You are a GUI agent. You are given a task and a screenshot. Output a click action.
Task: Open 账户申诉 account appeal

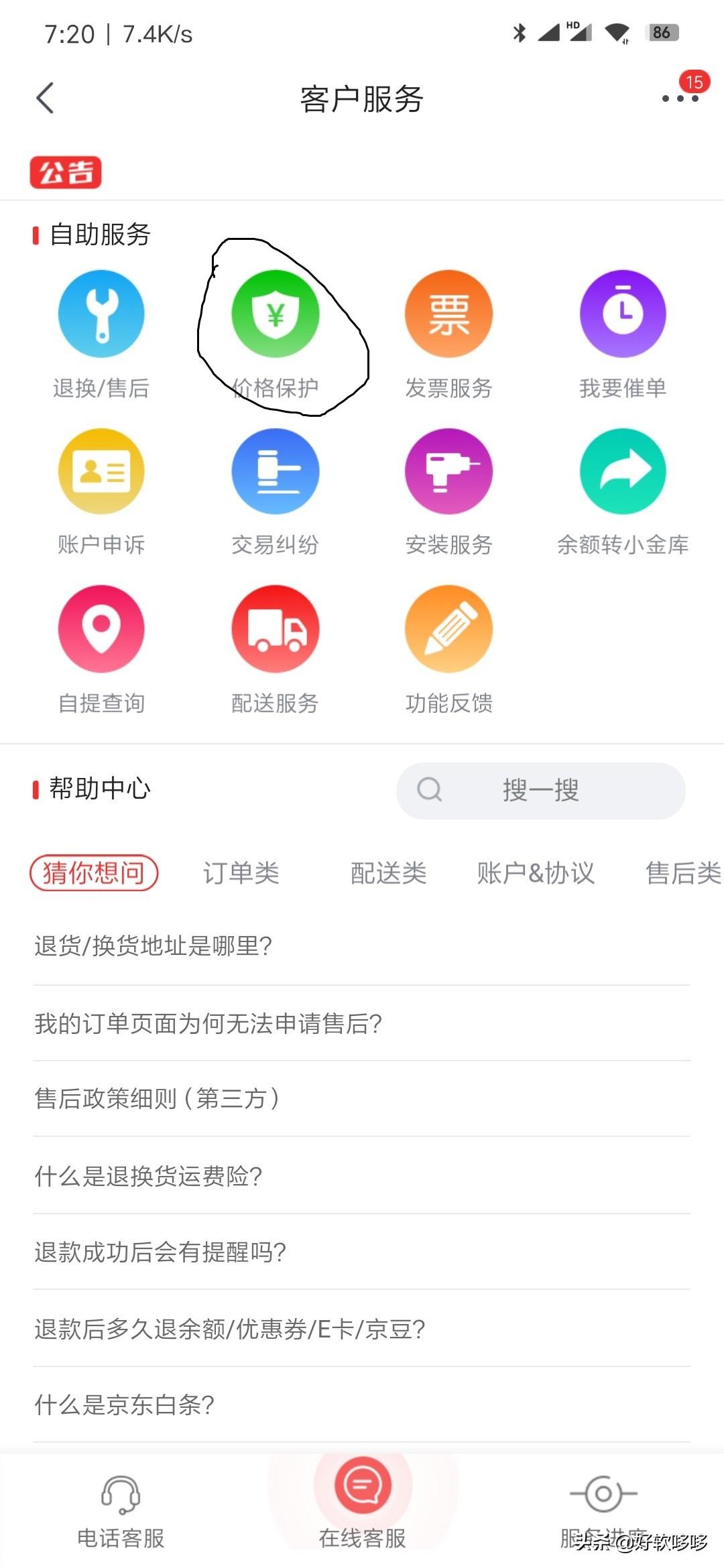point(101,492)
